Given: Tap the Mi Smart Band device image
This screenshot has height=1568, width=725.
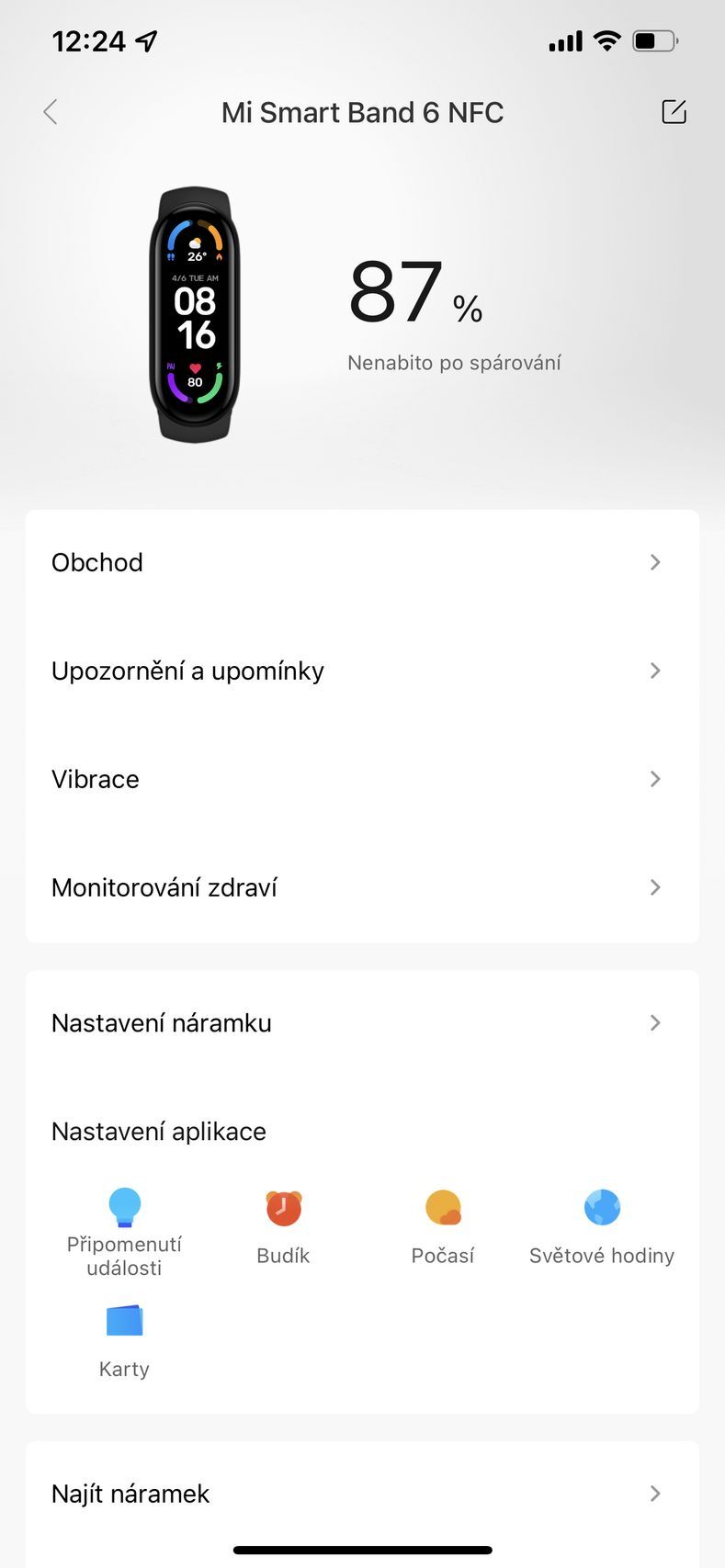Looking at the screenshot, I should [x=196, y=315].
